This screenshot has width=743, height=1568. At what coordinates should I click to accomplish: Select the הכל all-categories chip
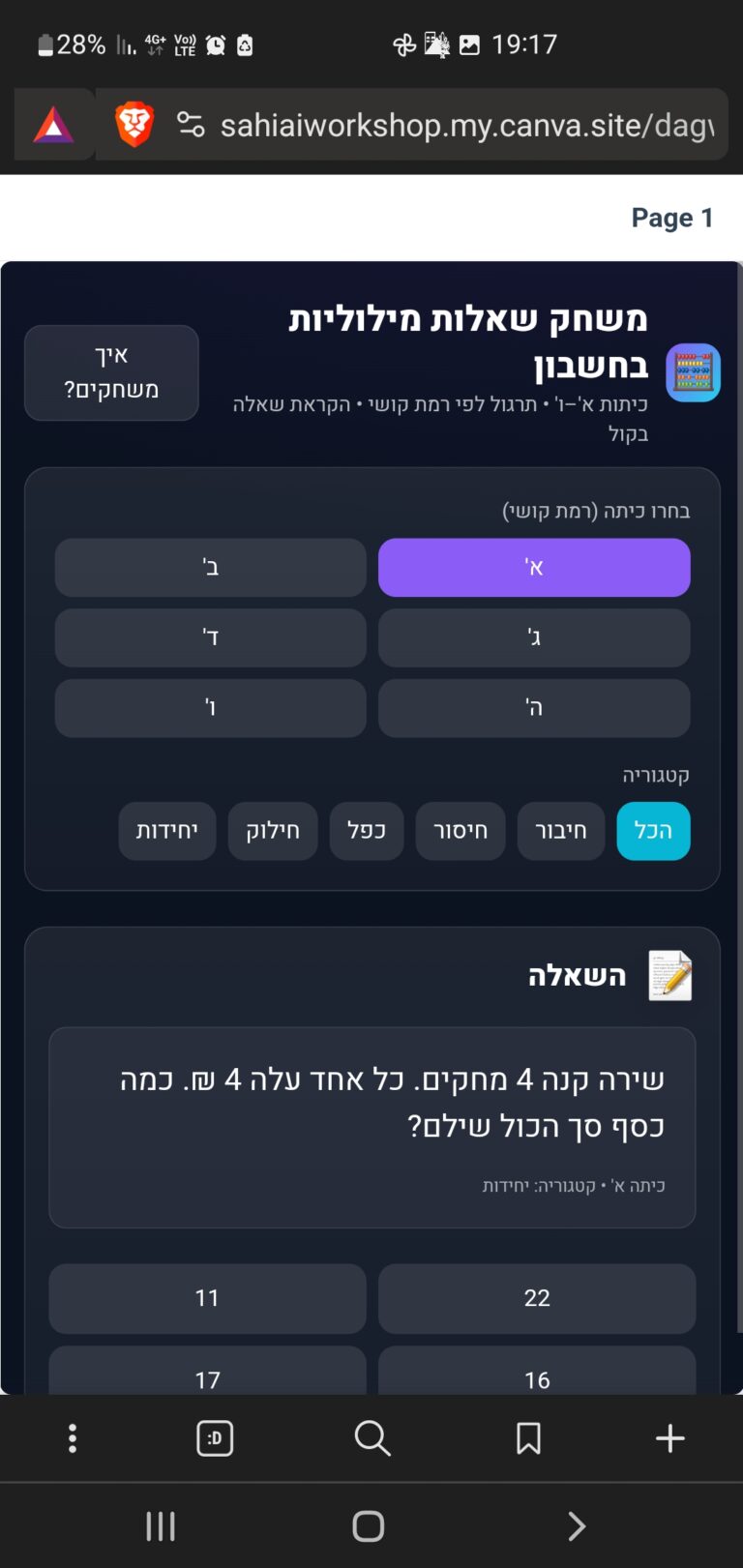pos(653,831)
